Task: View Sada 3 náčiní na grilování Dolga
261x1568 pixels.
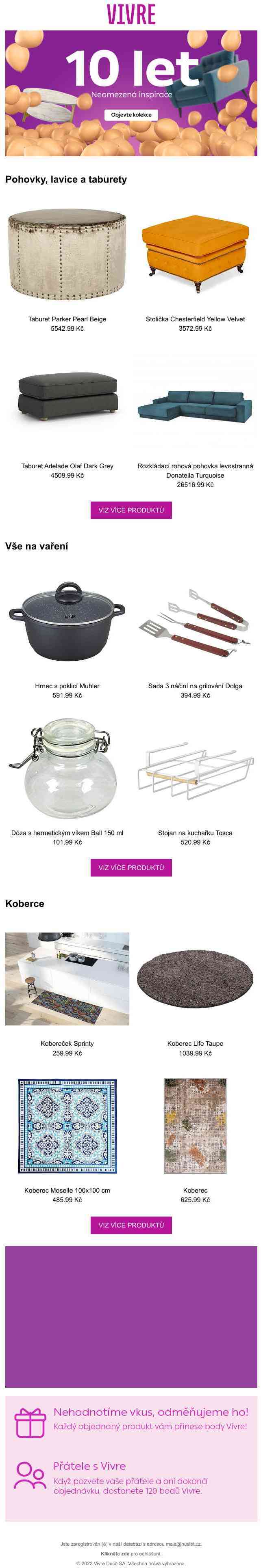Action: point(195,622)
